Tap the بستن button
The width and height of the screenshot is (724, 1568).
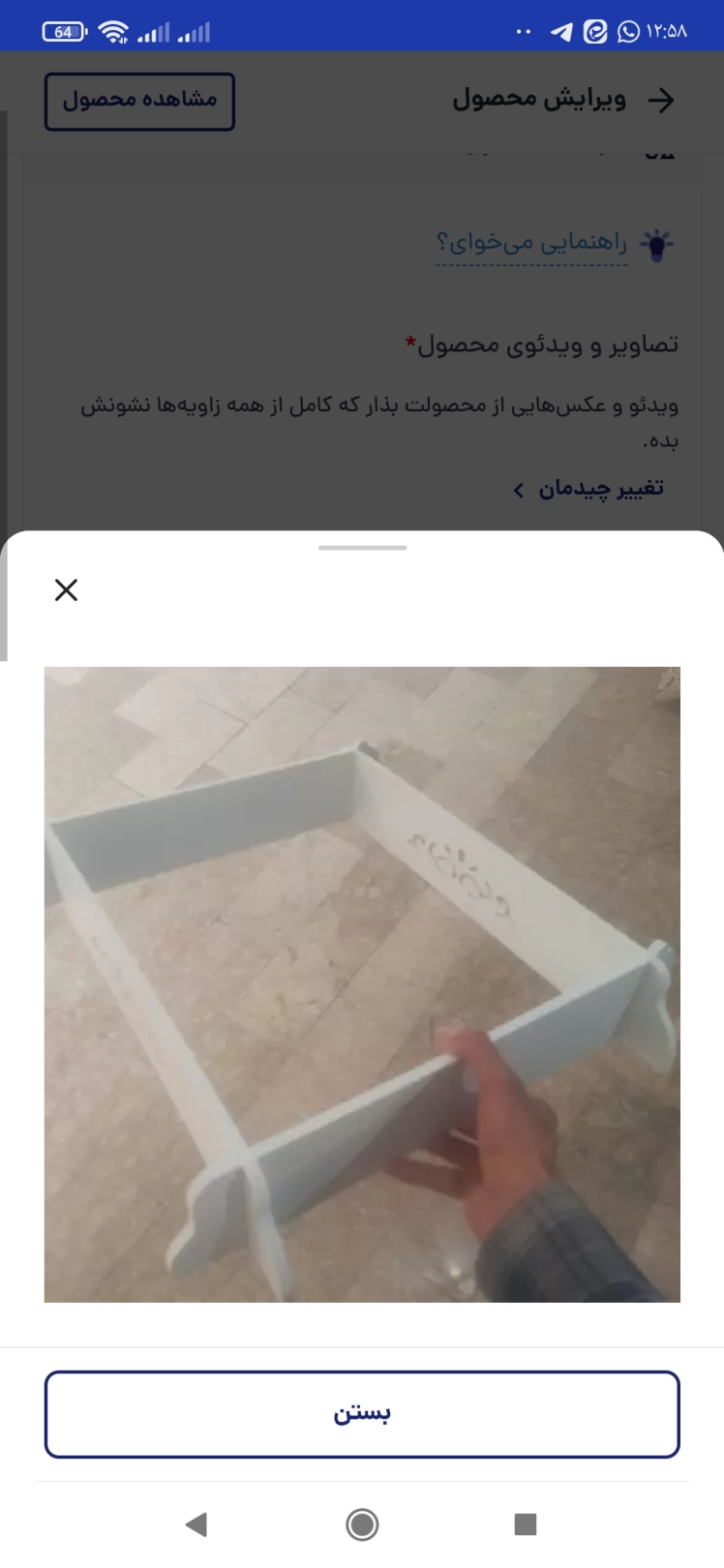point(362,1414)
